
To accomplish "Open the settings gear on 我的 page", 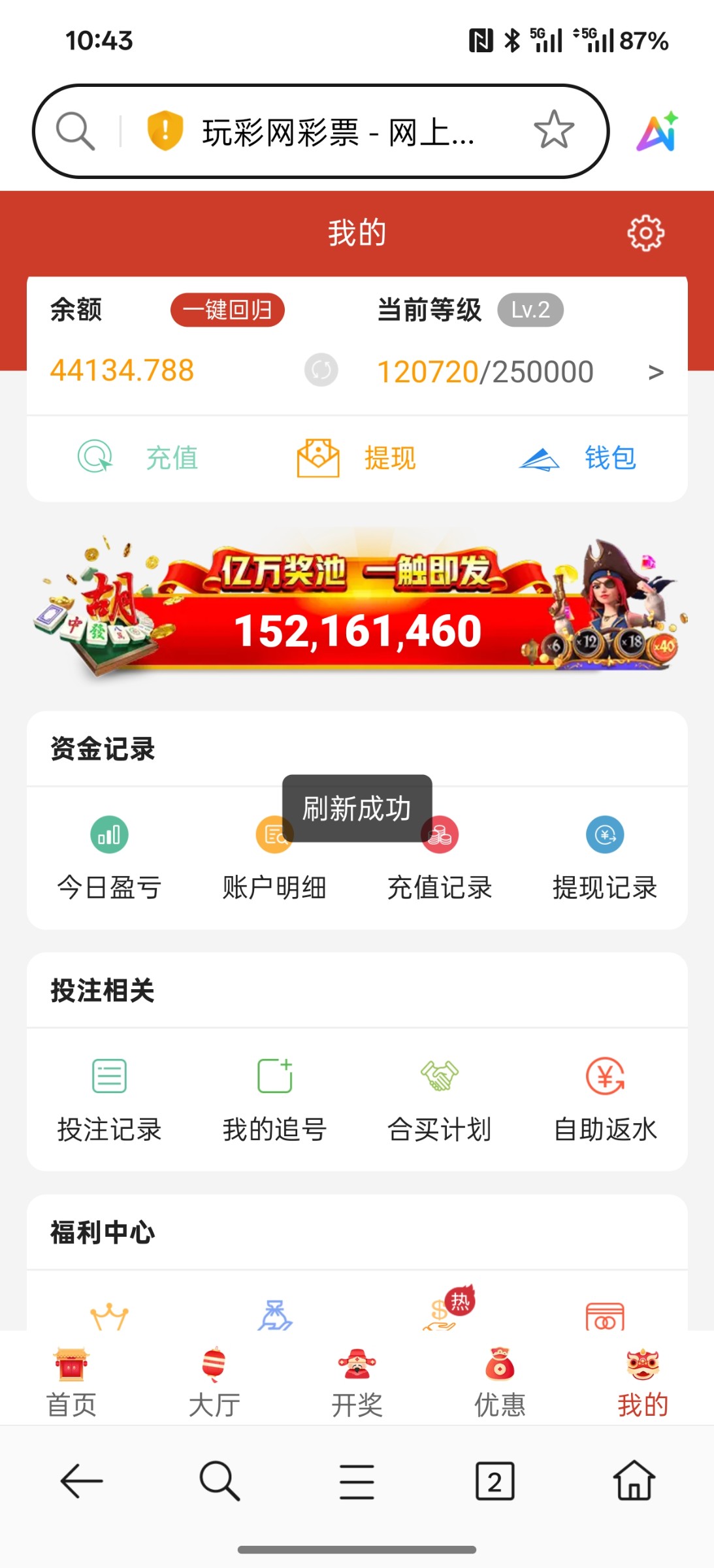I will pos(645,233).
